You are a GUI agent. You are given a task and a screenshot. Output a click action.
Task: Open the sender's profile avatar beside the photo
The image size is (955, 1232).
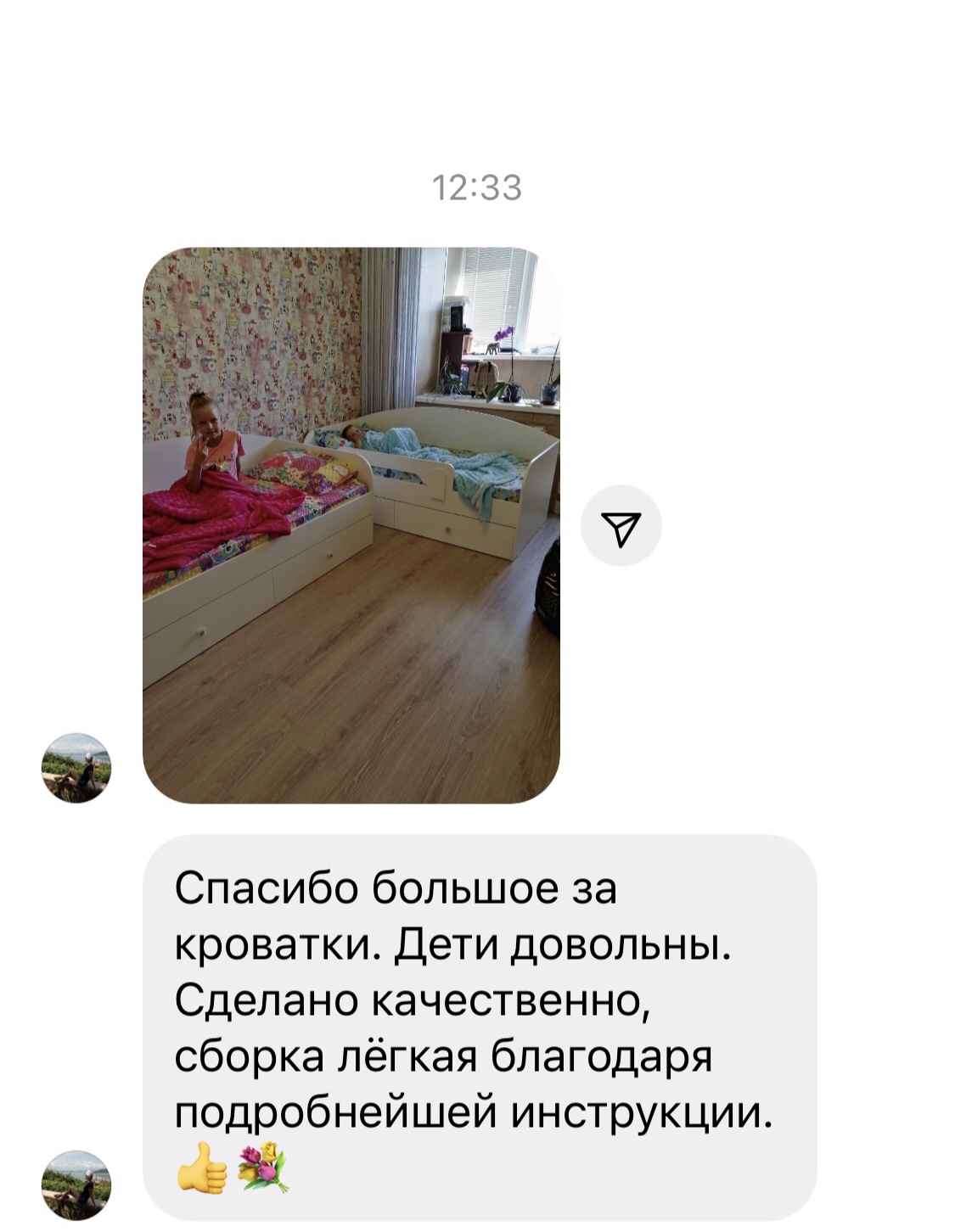click(x=76, y=767)
